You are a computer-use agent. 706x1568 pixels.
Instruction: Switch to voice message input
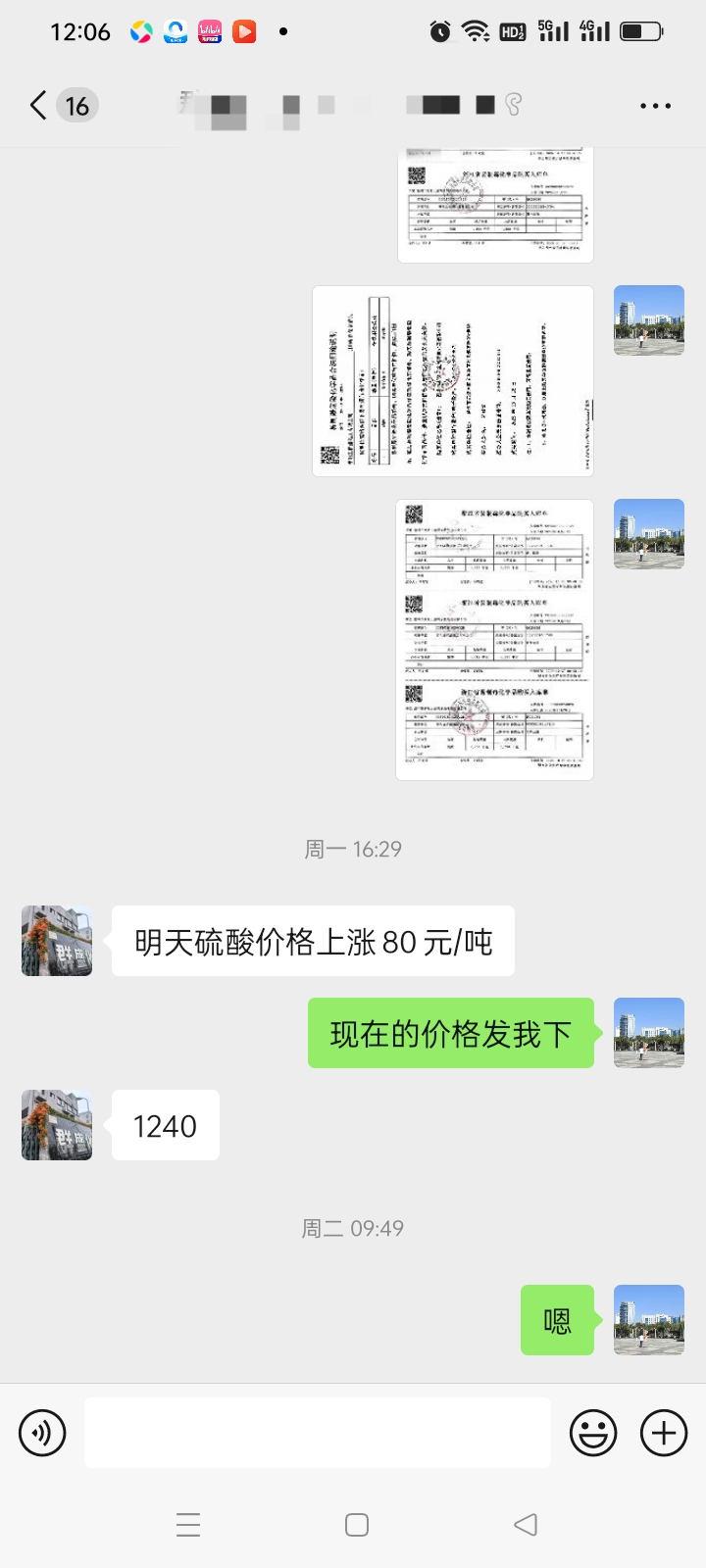point(42,1433)
